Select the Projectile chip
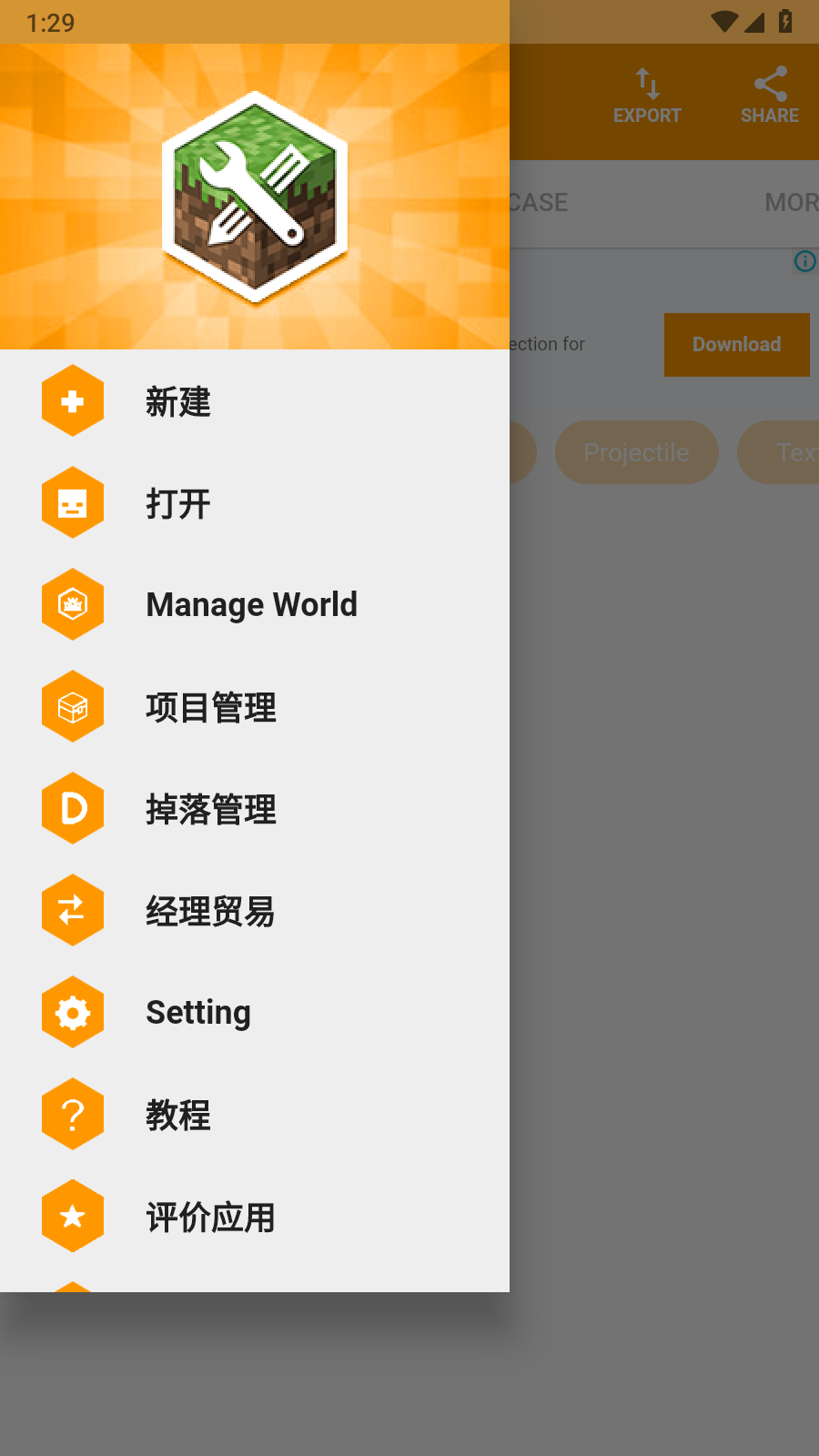The image size is (819, 1456). point(636,452)
